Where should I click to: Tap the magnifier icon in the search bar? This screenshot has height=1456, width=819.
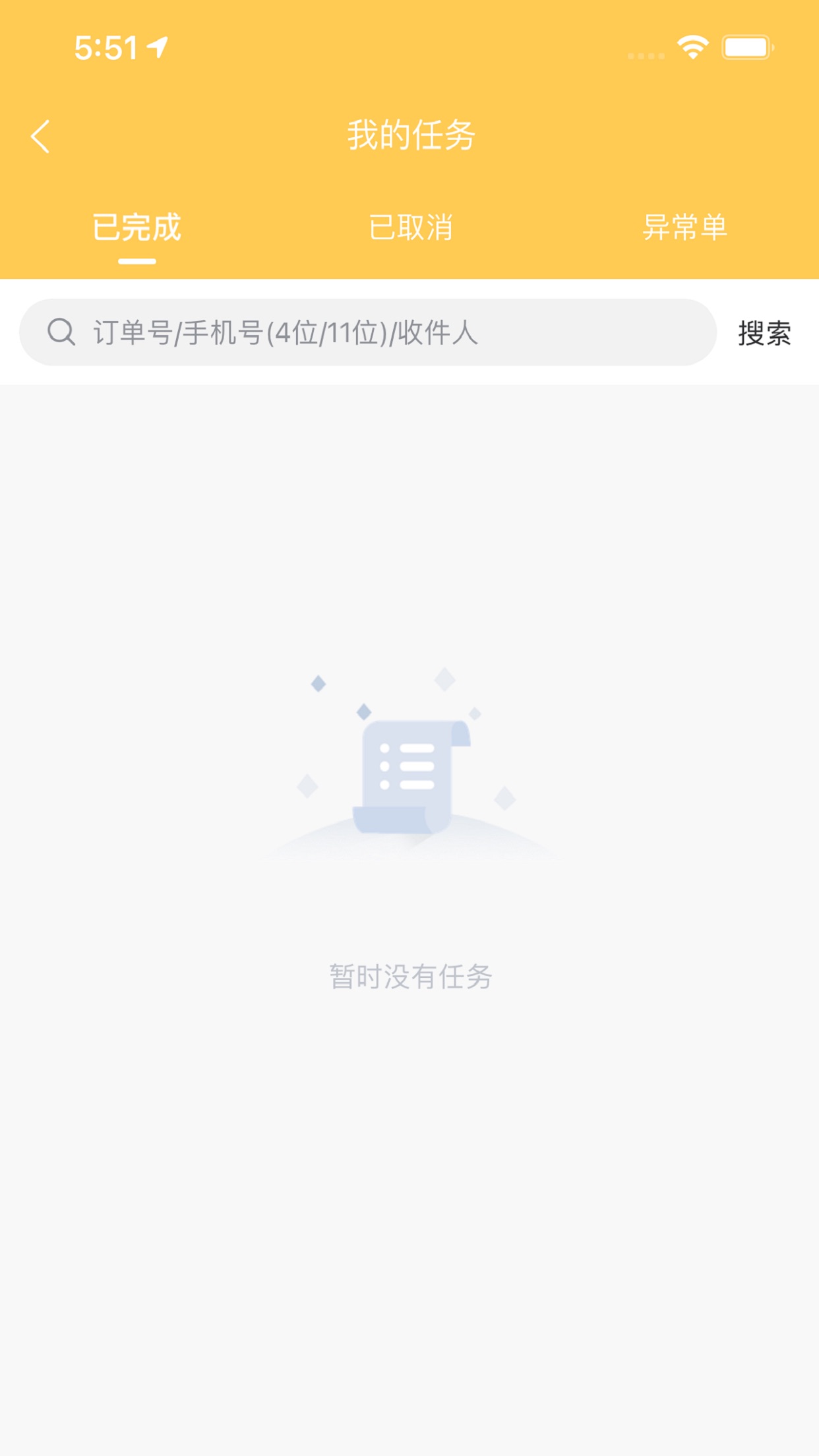pyautogui.click(x=61, y=332)
